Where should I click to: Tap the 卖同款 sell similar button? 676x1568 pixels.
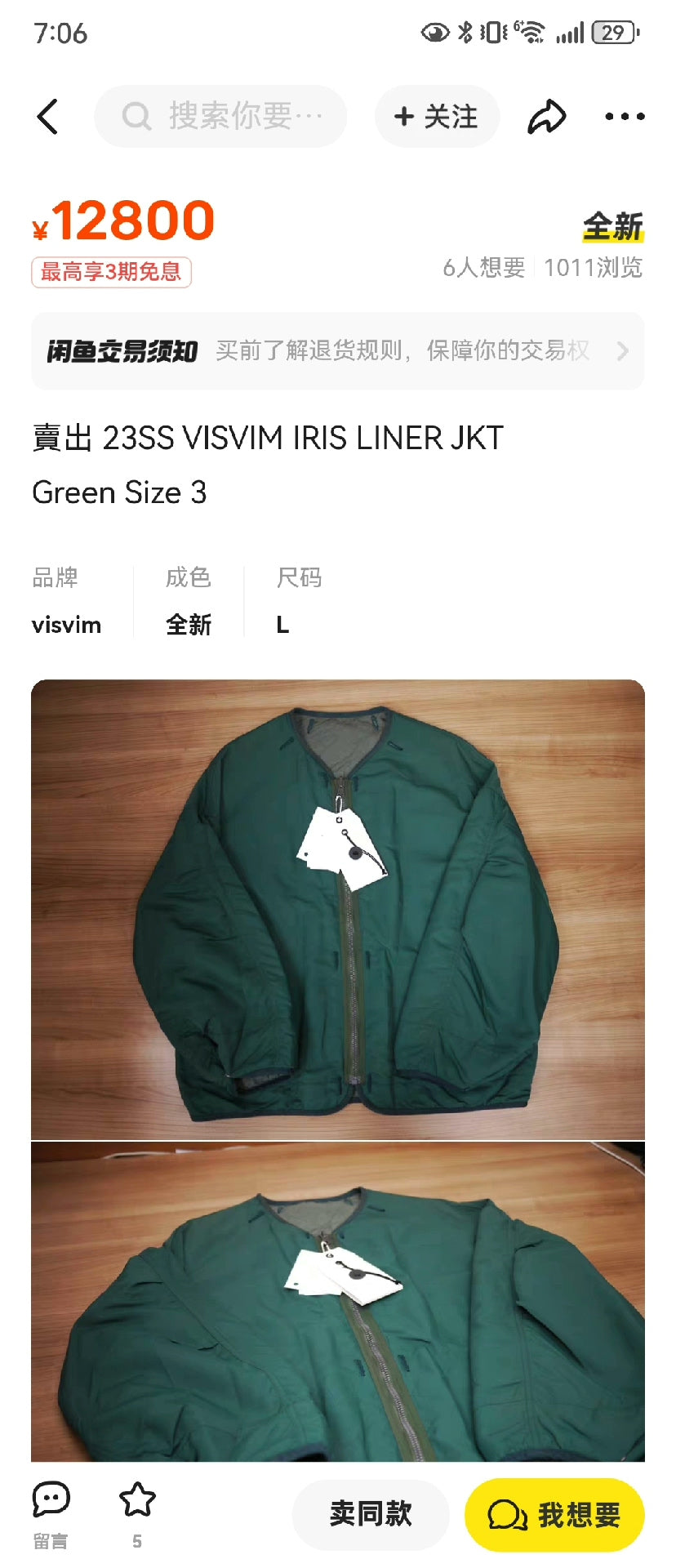pos(370,1514)
